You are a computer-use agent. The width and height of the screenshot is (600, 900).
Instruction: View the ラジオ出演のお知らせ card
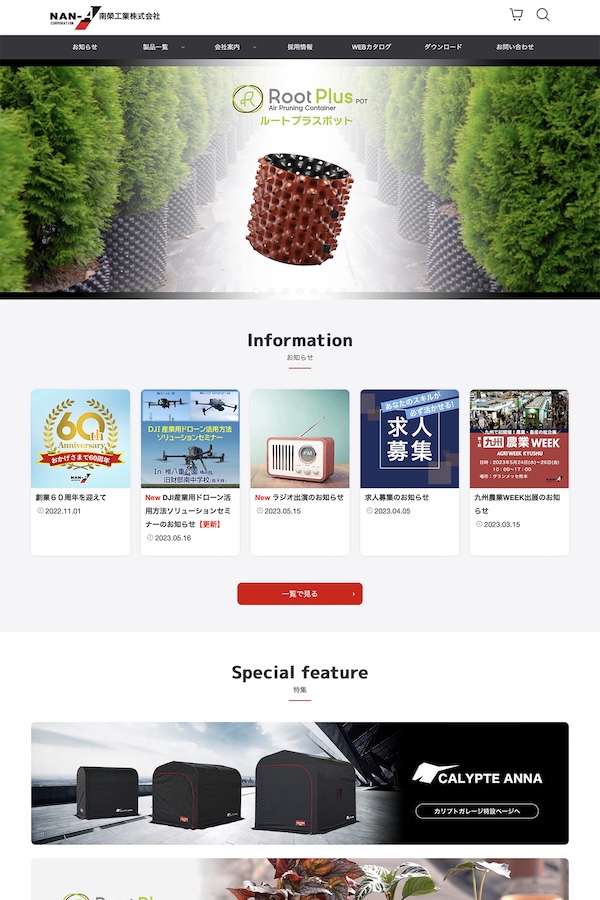(300, 470)
